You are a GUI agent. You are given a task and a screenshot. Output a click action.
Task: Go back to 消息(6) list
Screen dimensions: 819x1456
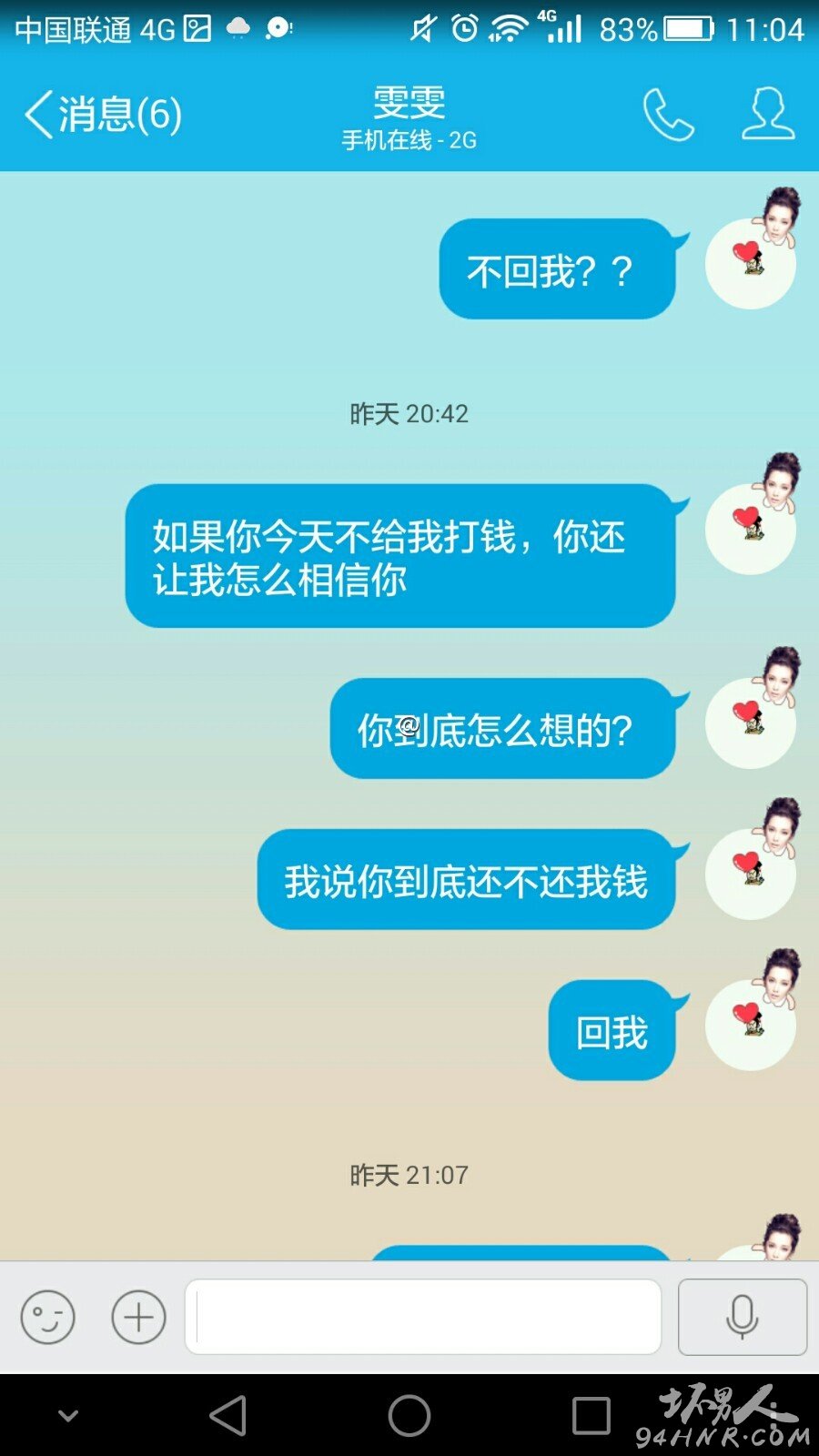103,115
